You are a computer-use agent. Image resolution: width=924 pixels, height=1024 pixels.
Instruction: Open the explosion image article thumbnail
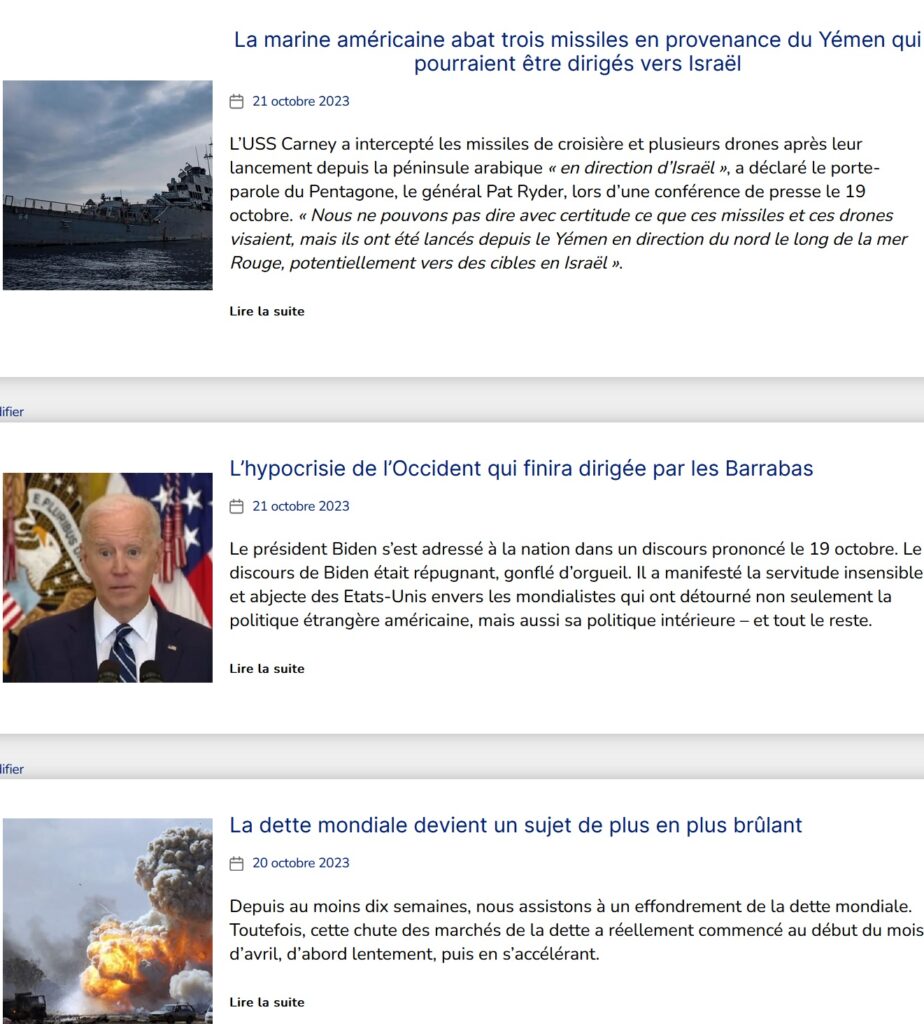[x=107, y=920]
